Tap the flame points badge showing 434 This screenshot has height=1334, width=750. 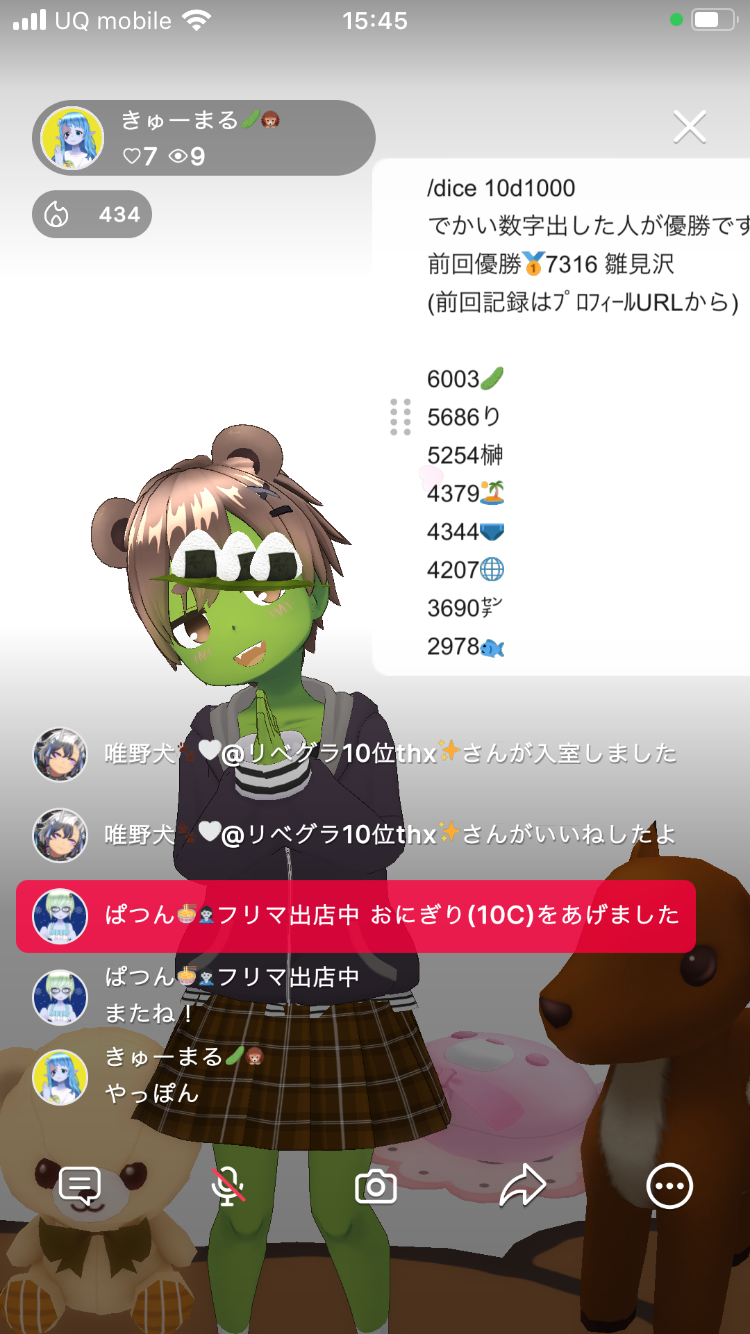coord(92,215)
